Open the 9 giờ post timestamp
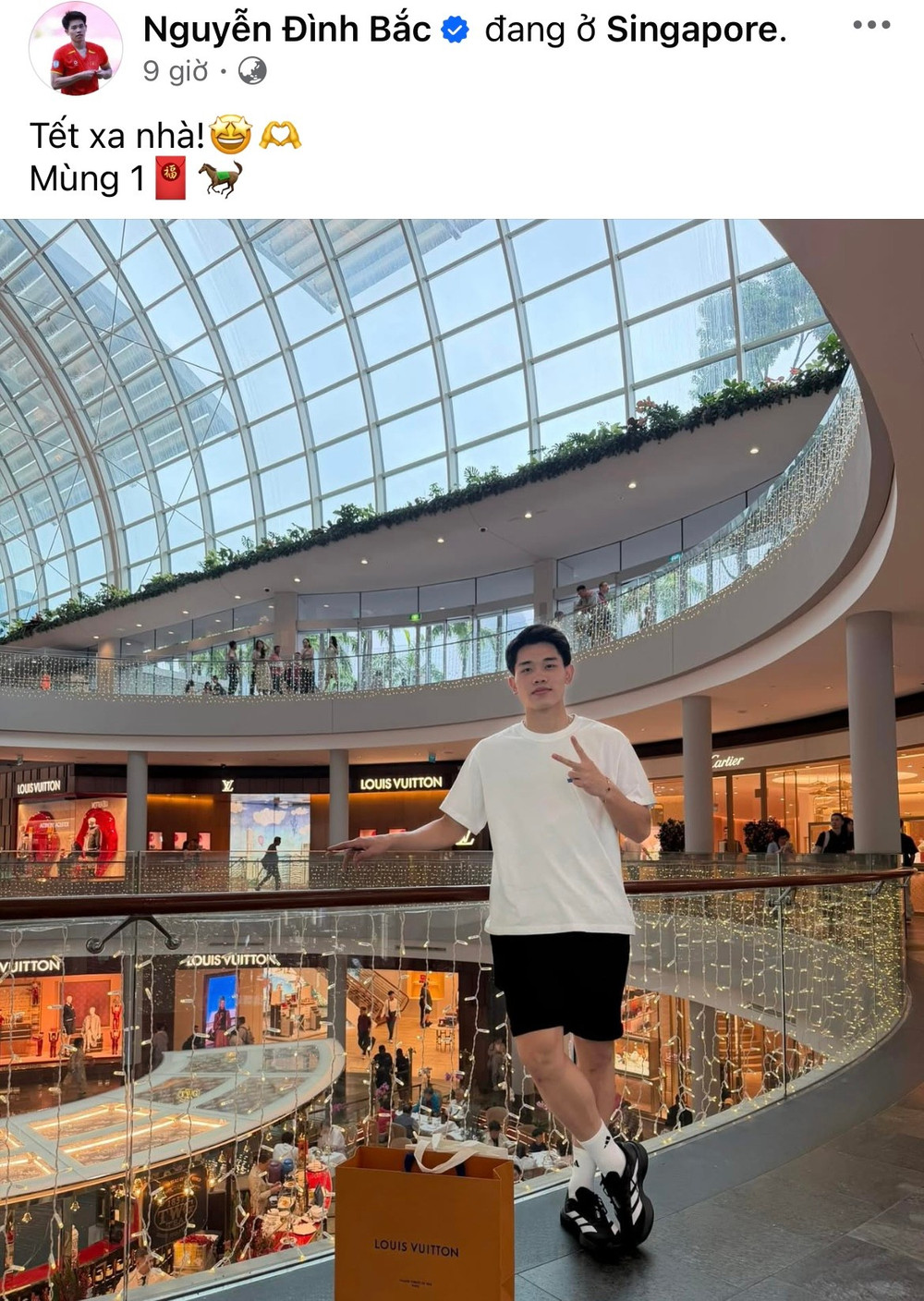This screenshot has width=924, height=1301. point(176,71)
